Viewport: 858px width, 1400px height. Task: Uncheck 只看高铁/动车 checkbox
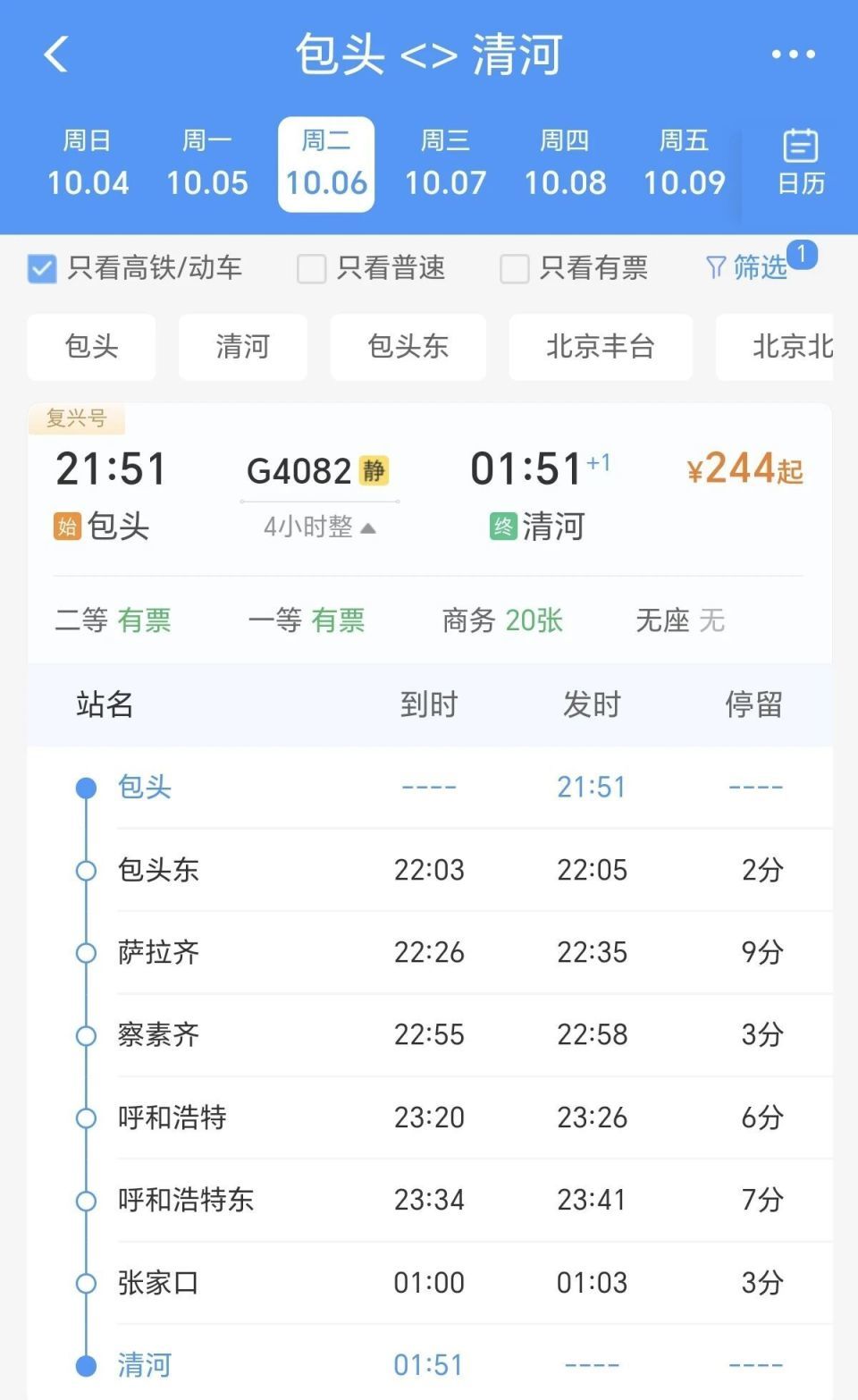pos(42,268)
